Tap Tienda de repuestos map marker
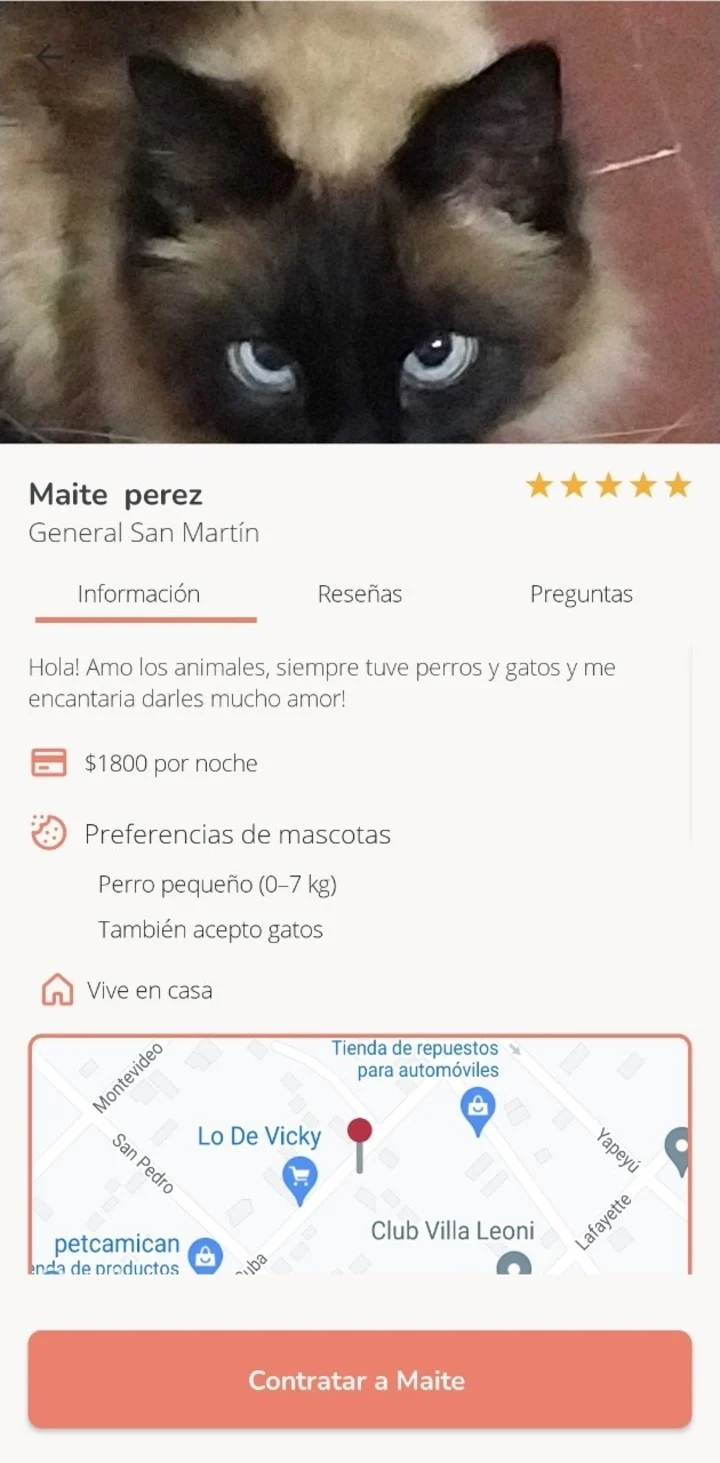Image resolution: width=720 pixels, height=1463 pixels. [x=478, y=1112]
